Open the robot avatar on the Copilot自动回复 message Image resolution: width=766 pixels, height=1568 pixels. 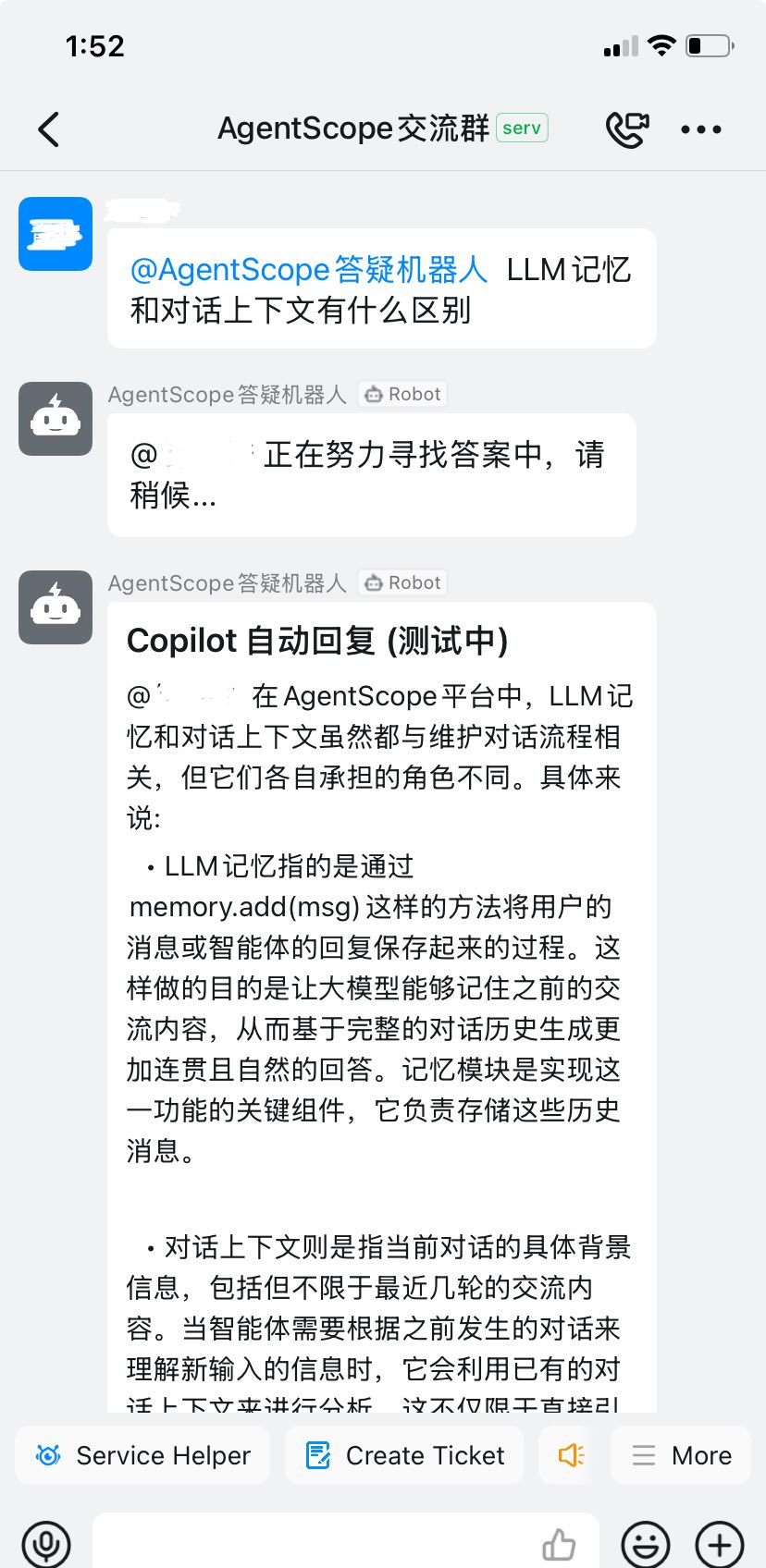click(56, 607)
